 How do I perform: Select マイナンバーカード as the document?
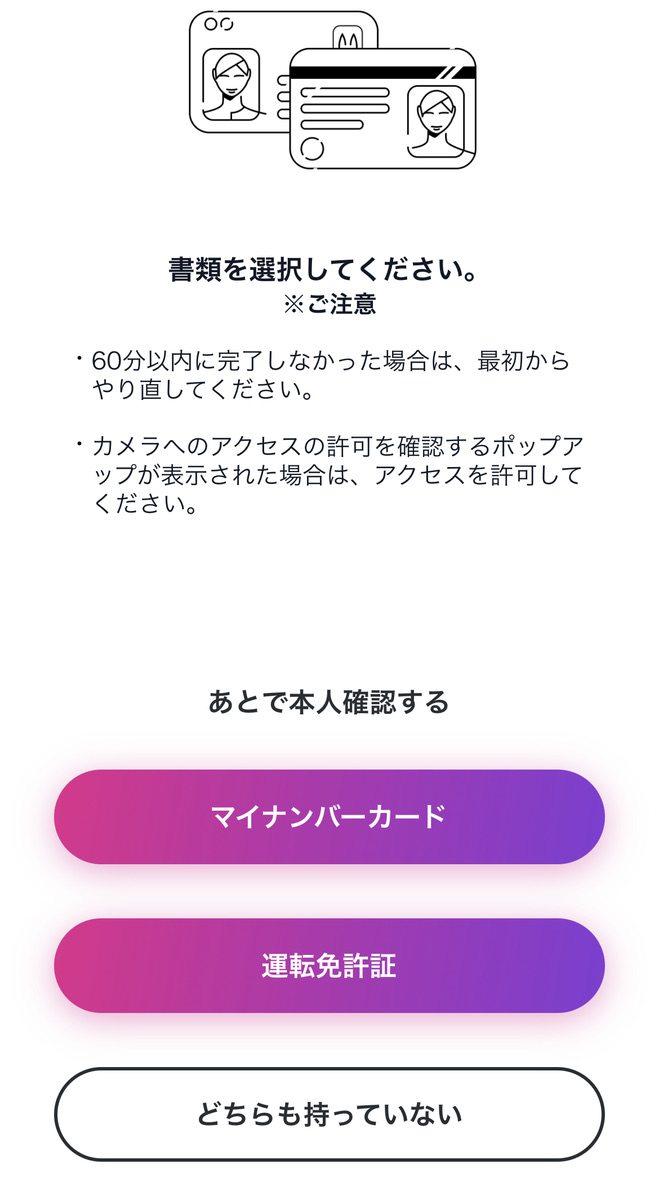[329, 816]
